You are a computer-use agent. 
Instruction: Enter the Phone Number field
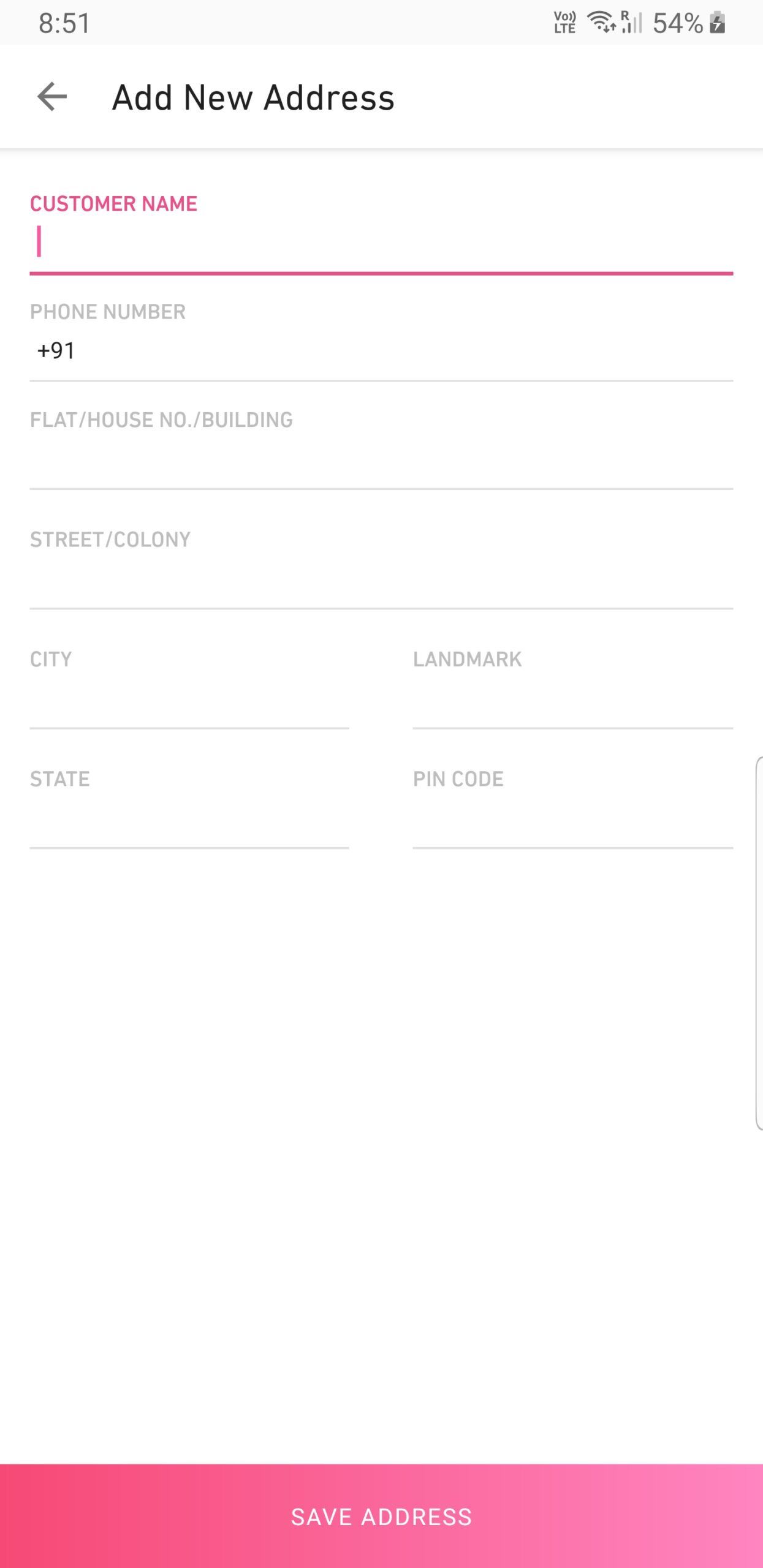click(x=380, y=351)
